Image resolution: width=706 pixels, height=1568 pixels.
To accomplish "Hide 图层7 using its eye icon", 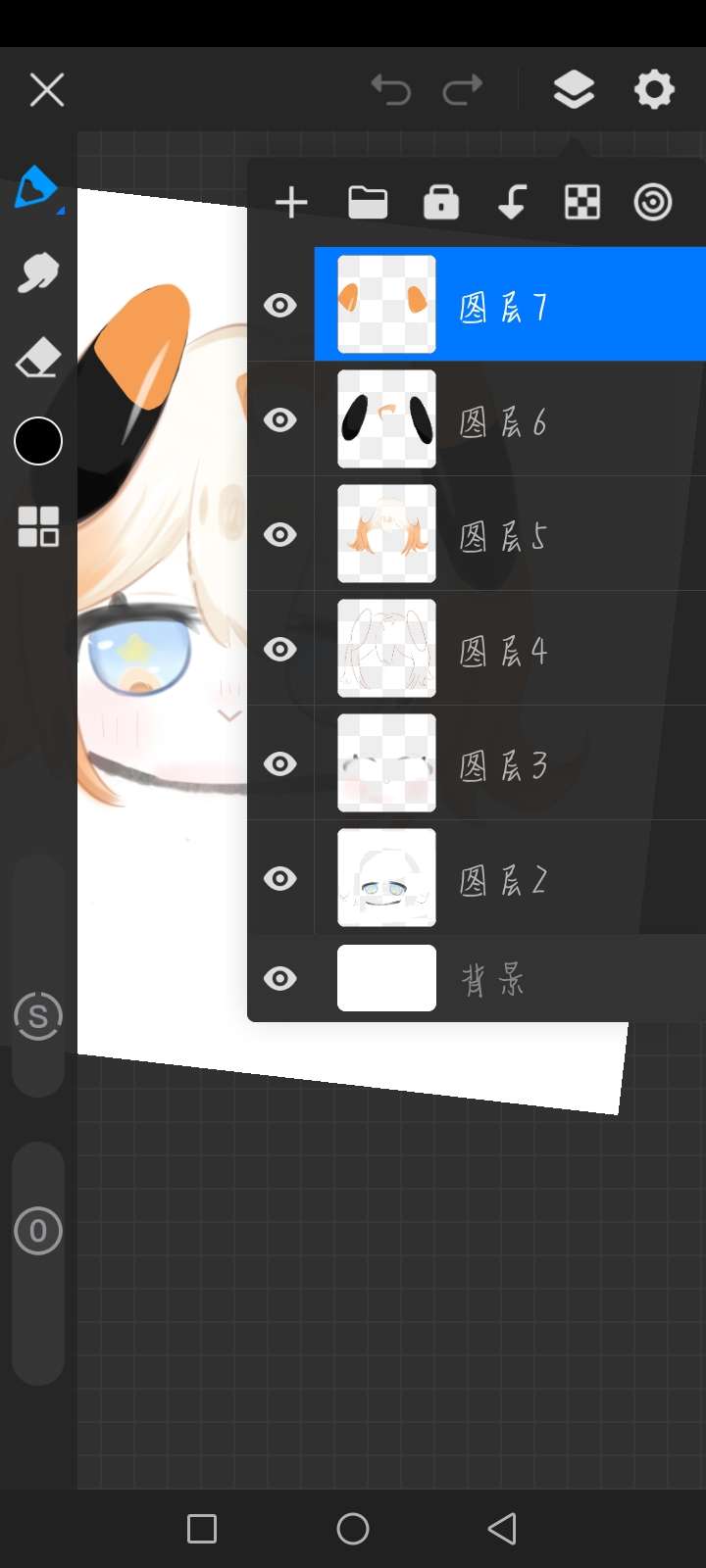I will point(280,305).
